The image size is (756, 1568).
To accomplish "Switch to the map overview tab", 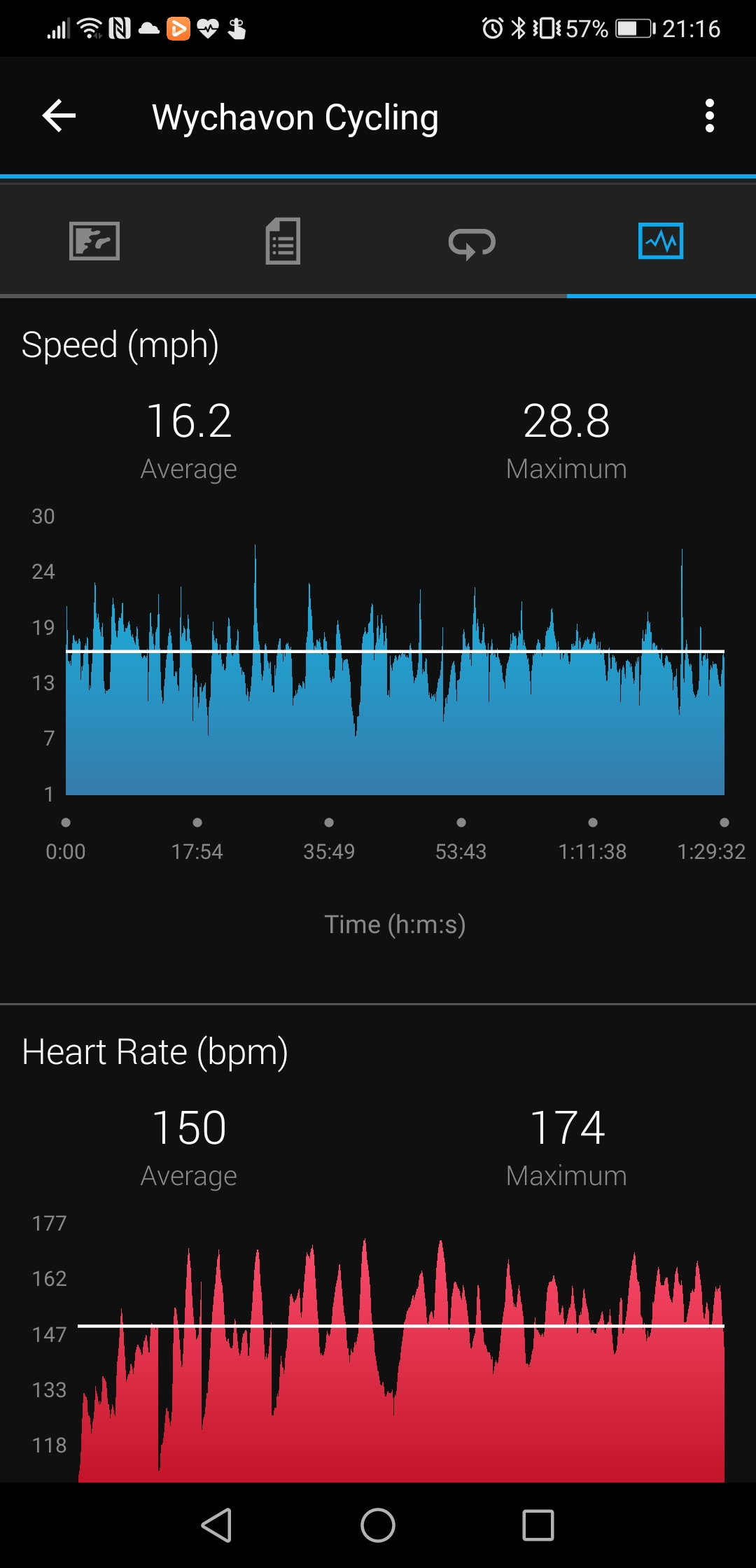I will 94,241.
